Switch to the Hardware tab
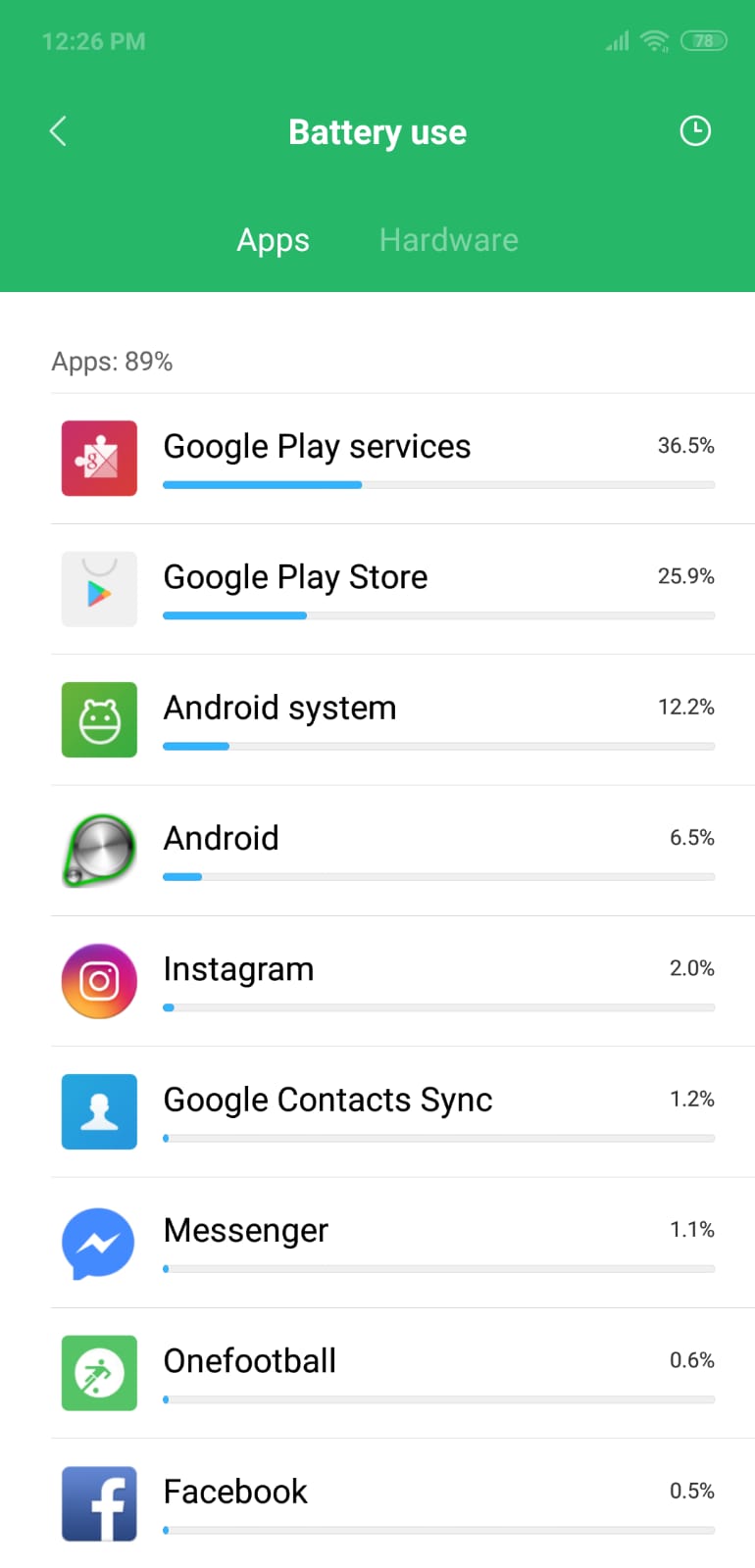Viewport: 755px width, 1568px height. tap(448, 240)
